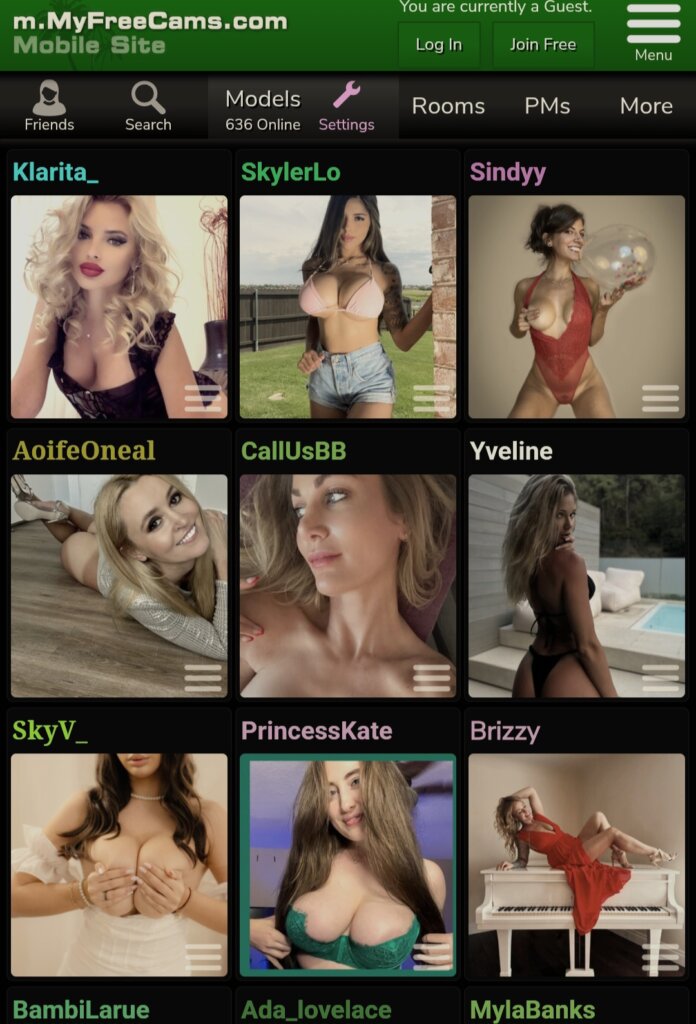Screen dimensions: 696x1024
Task: Switch to the Rooms tab
Action: pos(448,106)
